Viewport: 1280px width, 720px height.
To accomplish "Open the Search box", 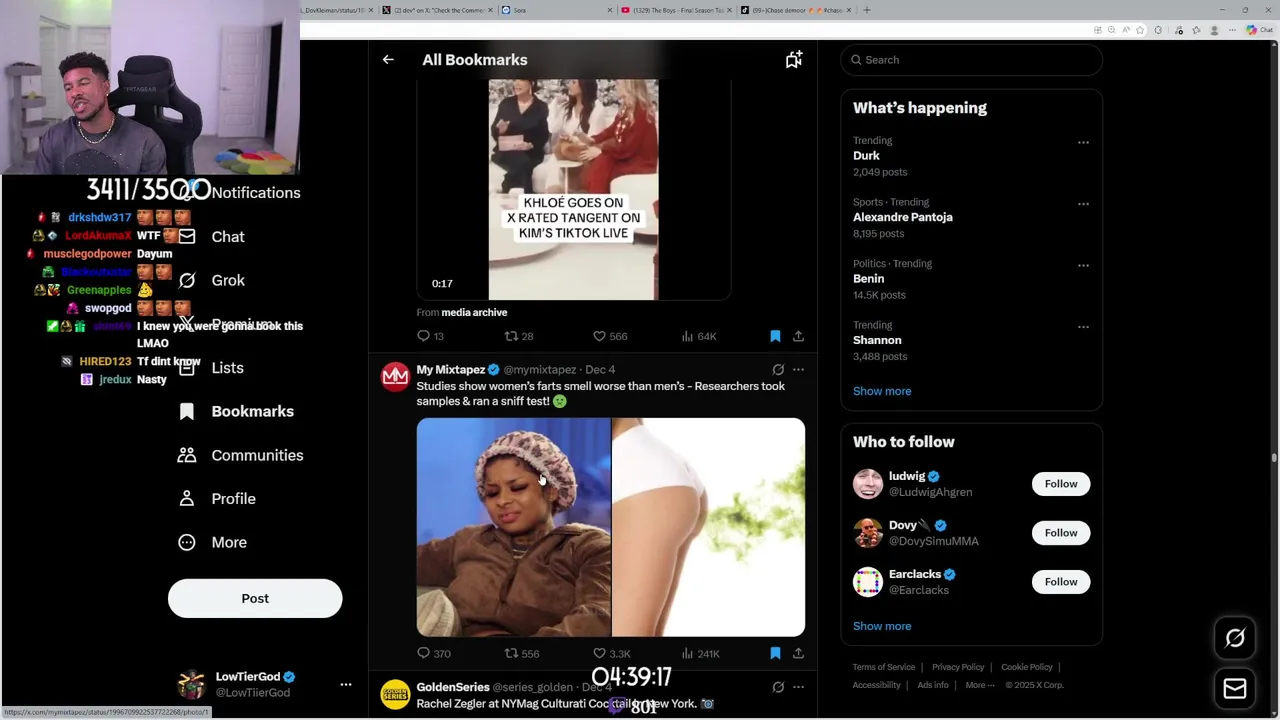I will pos(970,60).
